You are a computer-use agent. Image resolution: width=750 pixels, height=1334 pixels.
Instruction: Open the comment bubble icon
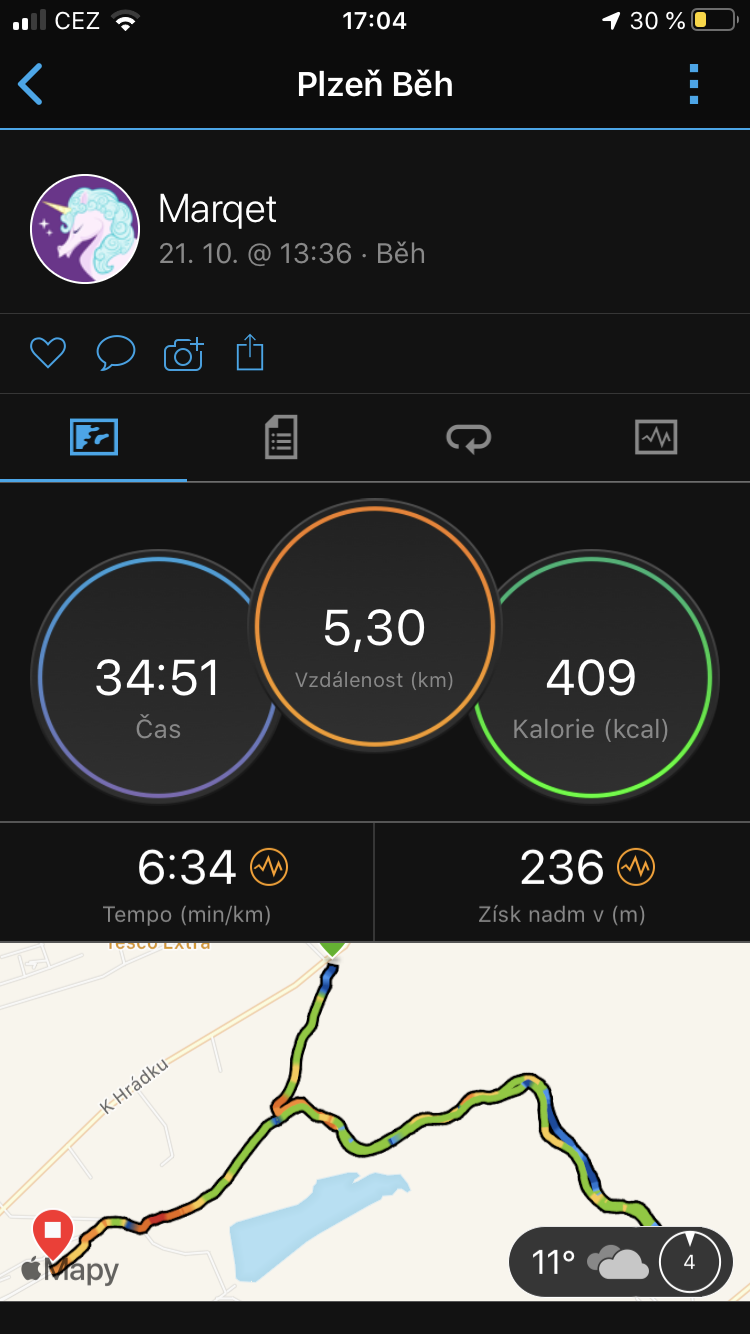116,353
